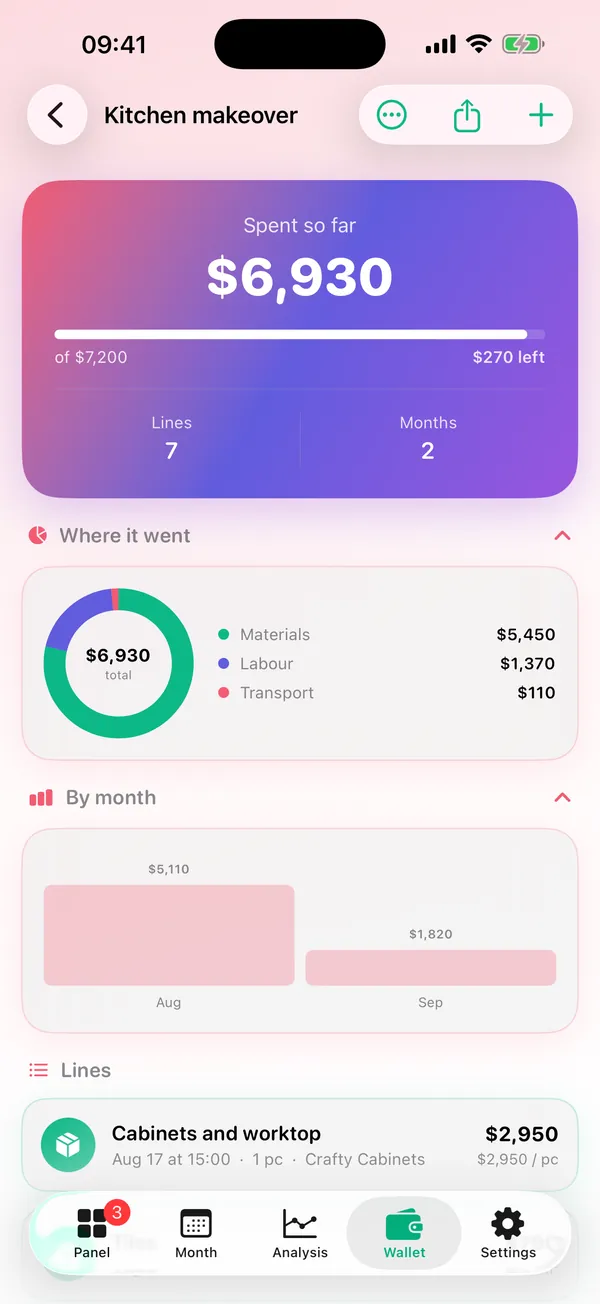This screenshot has height=1304, width=600.
Task: Add a new line with plus icon
Action: coord(541,115)
